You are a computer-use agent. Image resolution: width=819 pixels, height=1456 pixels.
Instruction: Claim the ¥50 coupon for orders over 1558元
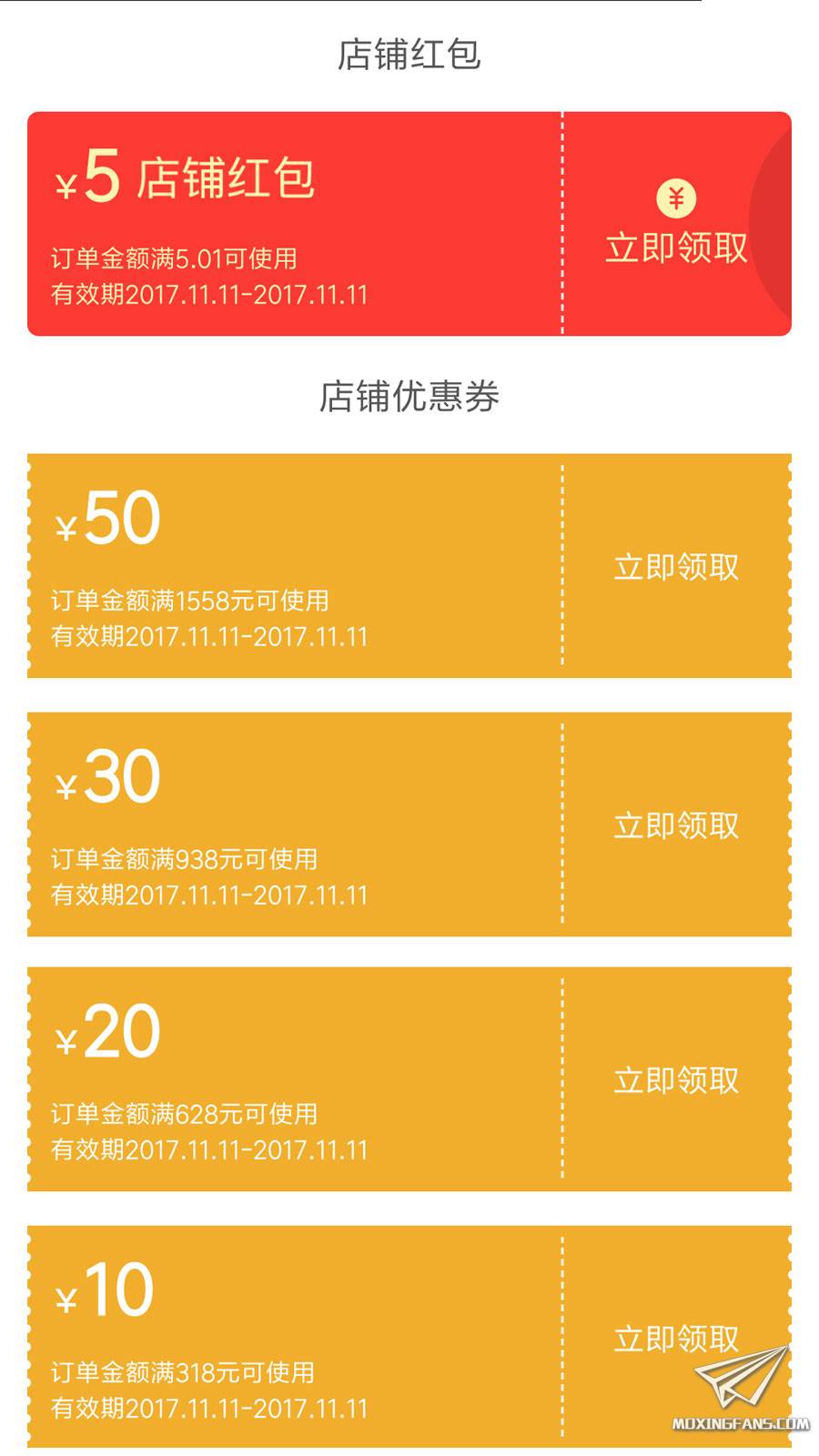(676, 567)
